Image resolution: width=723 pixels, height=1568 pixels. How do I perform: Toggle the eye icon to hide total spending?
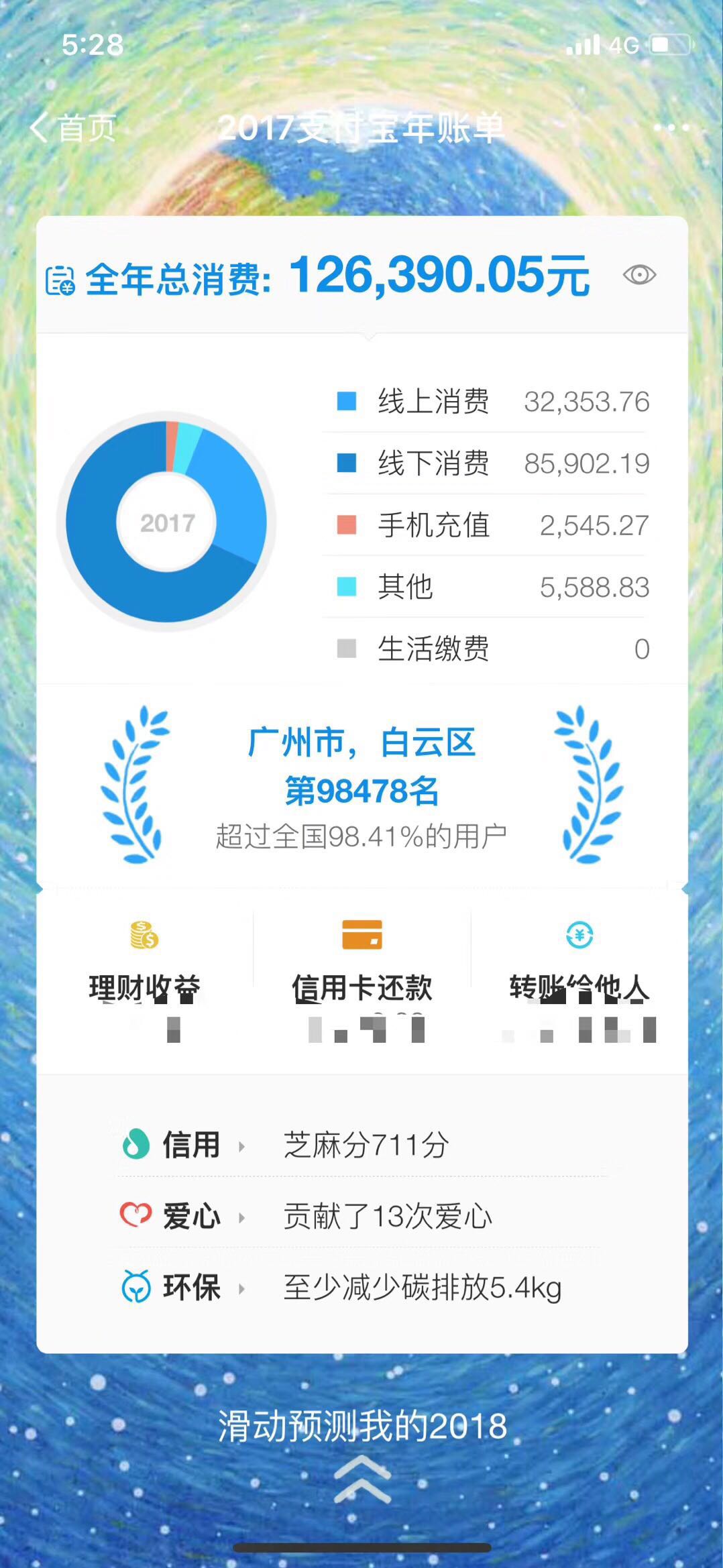pos(638,276)
